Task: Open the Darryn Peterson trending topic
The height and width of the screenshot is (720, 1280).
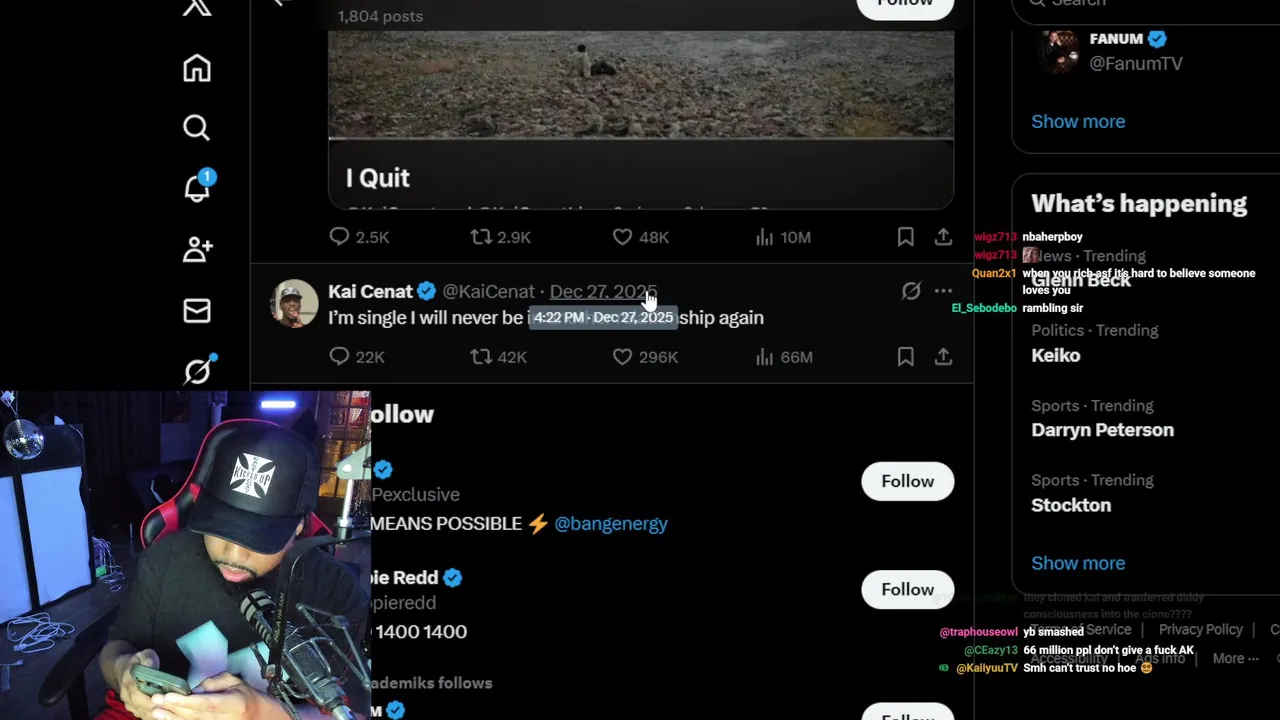Action: [1102, 430]
